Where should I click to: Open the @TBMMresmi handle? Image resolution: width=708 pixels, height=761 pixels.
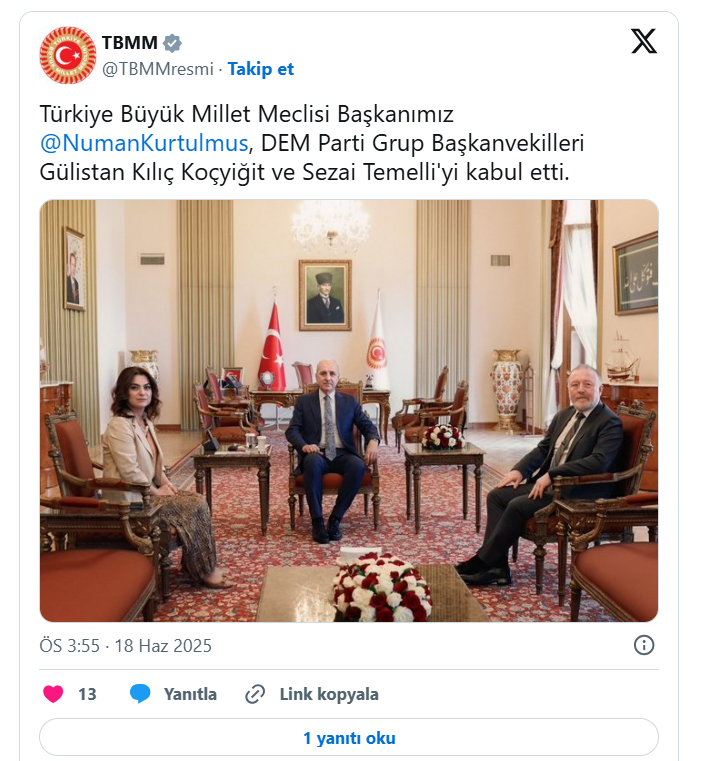[x=157, y=69]
